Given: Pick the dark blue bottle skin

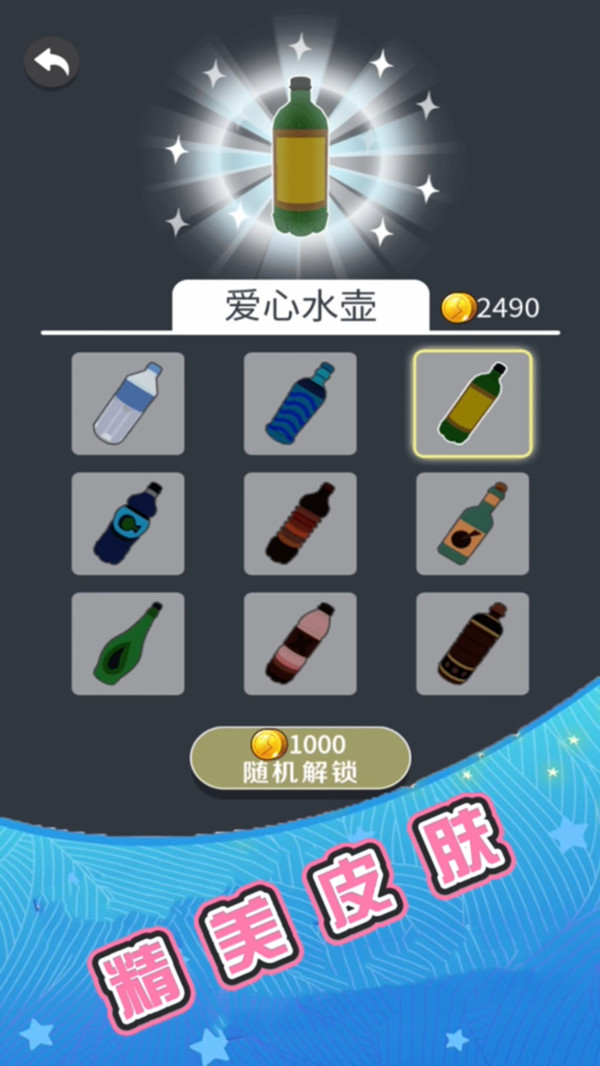Looking at the screenshot, I should coord(128,523).
